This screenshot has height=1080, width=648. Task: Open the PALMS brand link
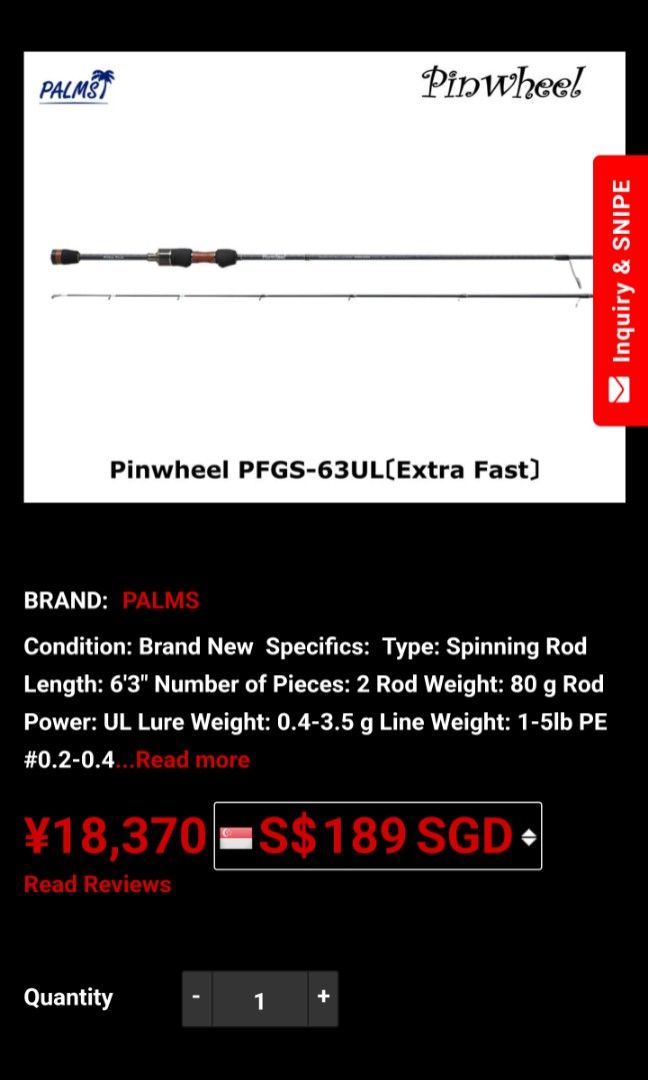160,601
